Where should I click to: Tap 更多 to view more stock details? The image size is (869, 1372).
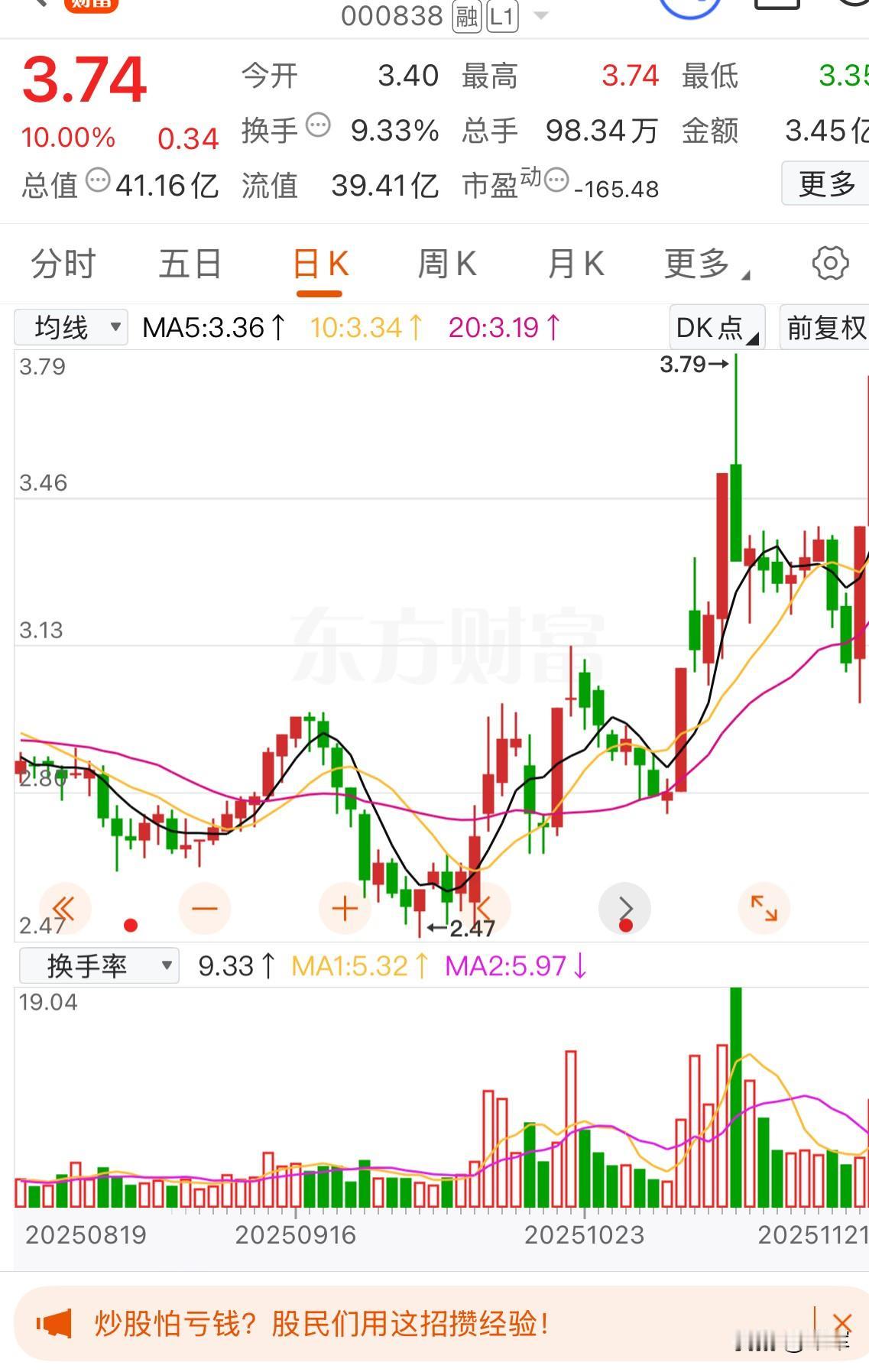point(825,184)
